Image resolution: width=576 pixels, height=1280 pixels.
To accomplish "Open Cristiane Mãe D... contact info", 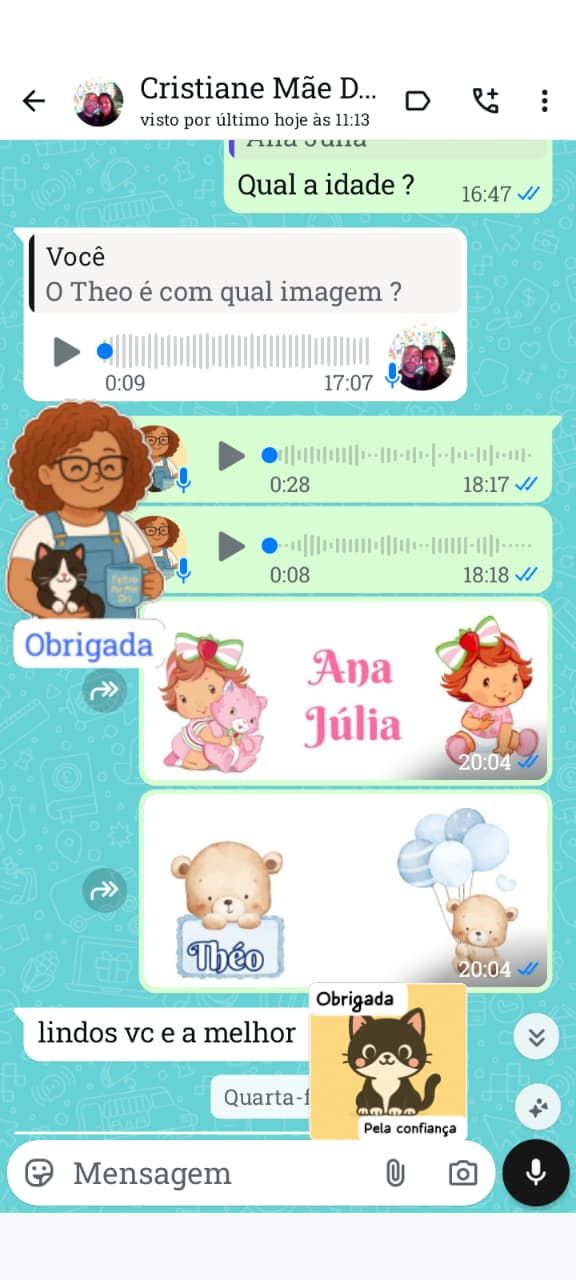I will pyautogui.click(x=258, y=101).
